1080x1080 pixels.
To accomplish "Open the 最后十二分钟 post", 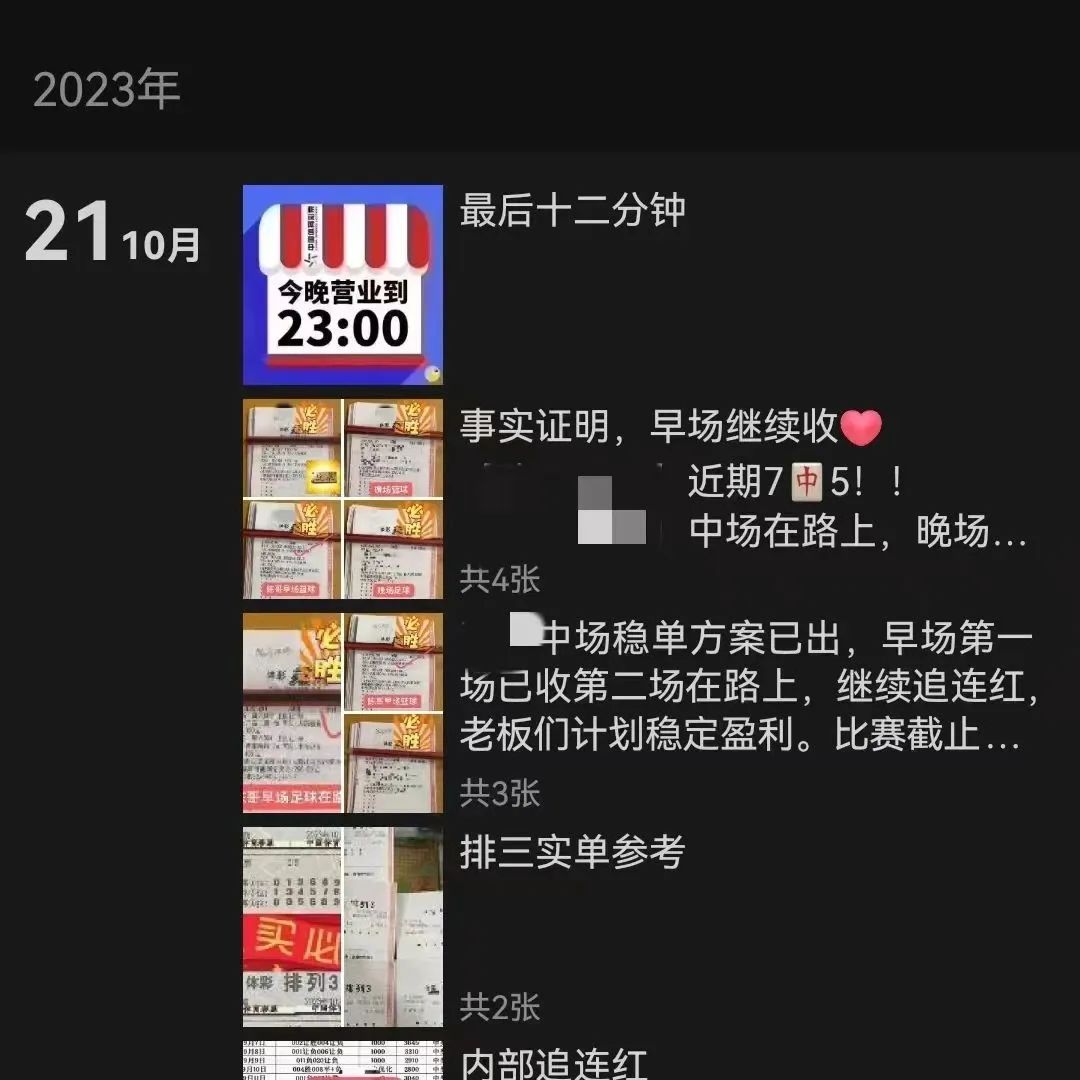I will tap(572, 212).
